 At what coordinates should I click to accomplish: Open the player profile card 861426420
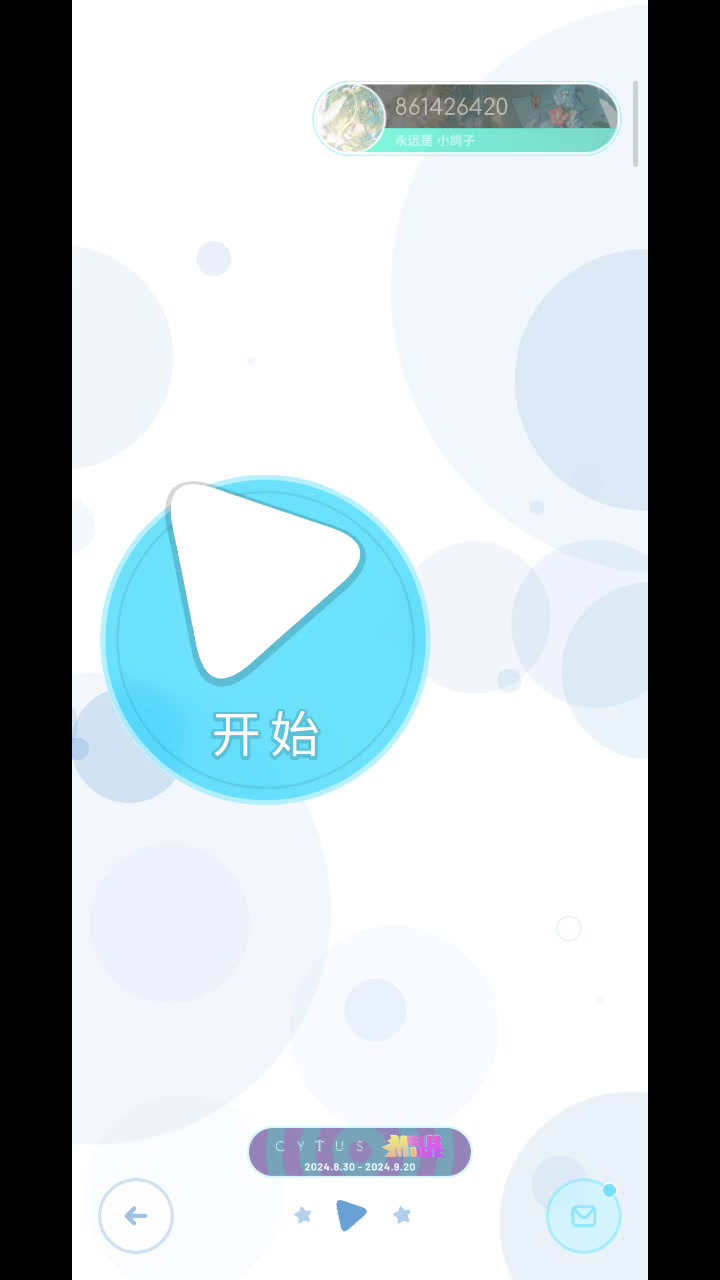point(467,118)
